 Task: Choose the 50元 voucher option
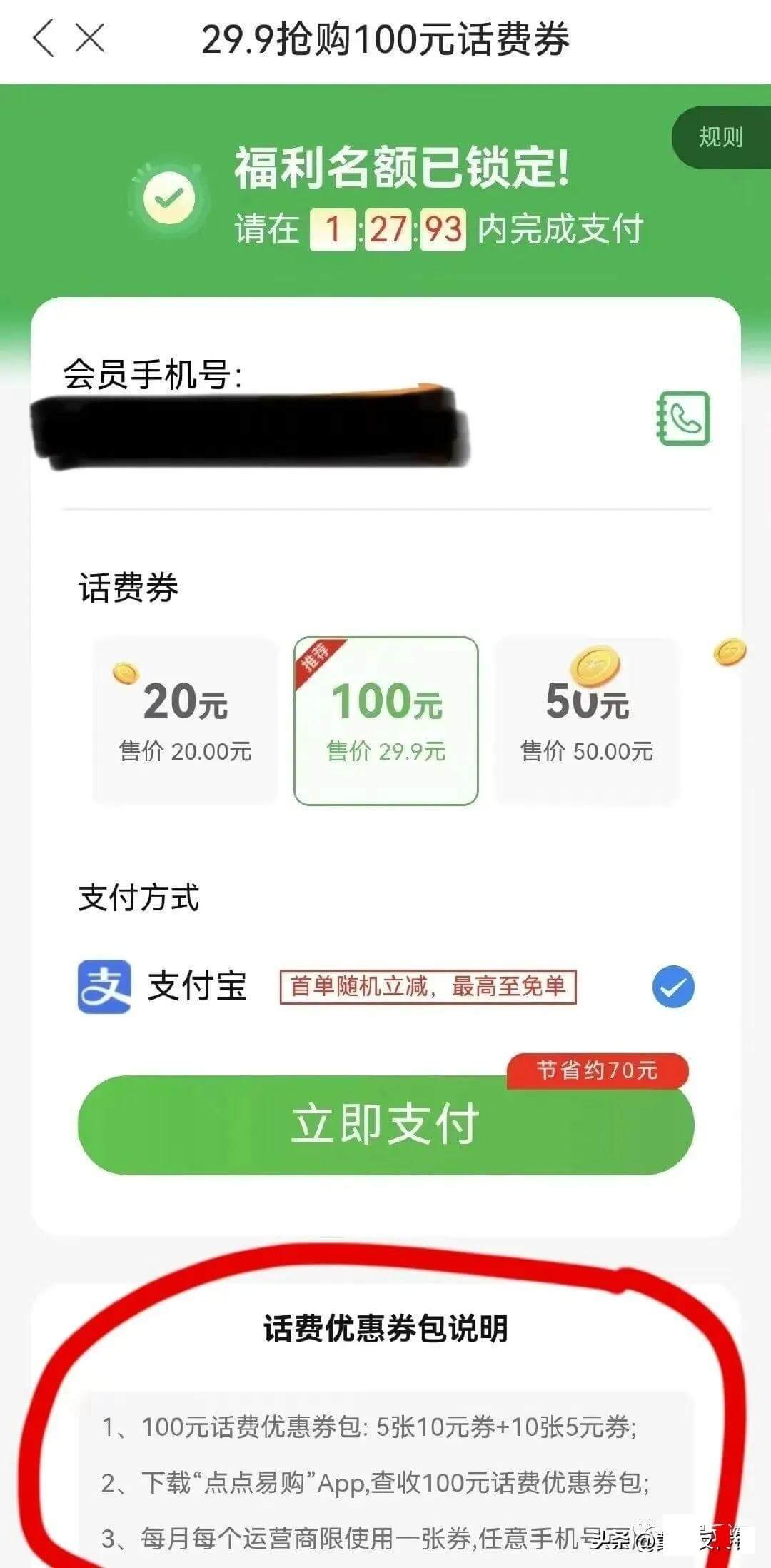click(x=585, y=721)
